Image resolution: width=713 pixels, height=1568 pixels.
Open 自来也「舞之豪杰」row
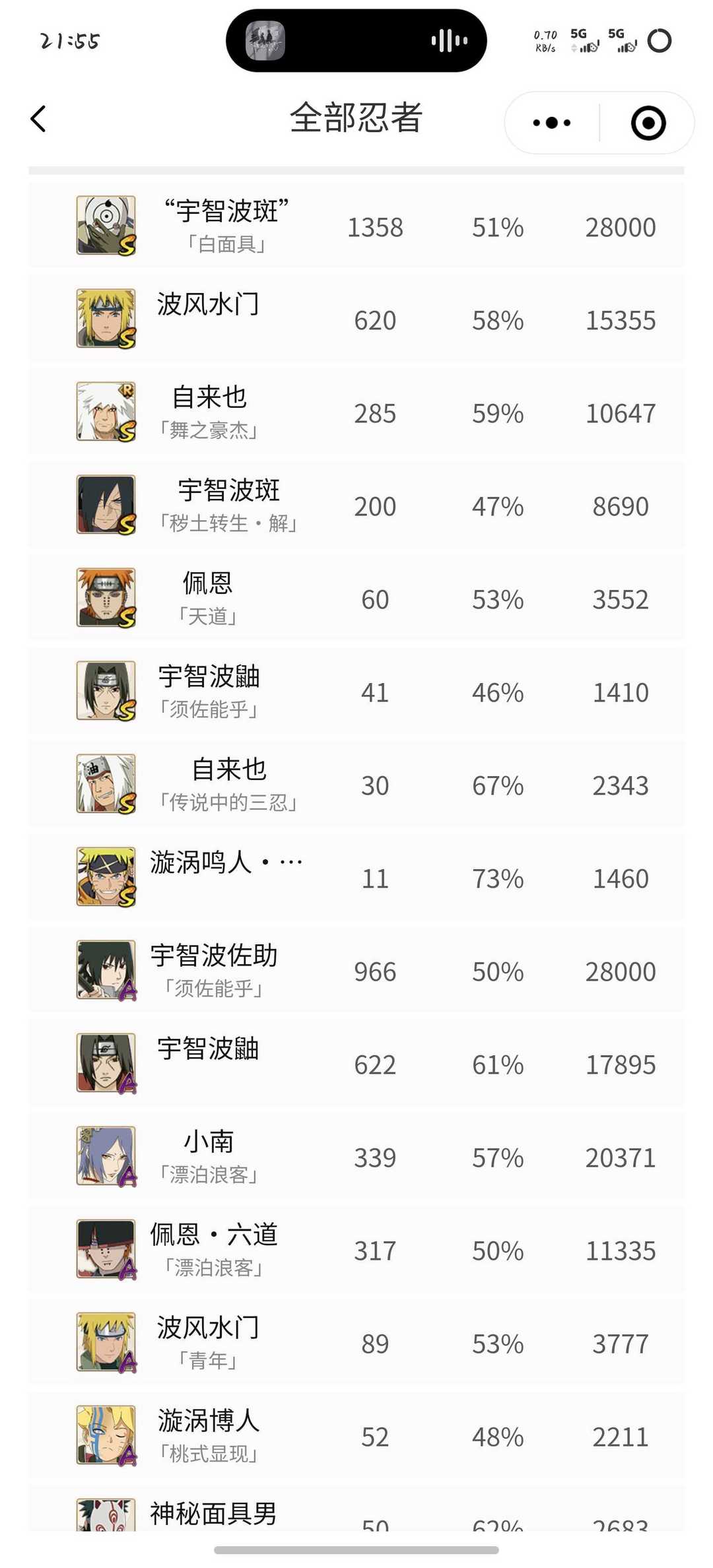click(x=356, y=412)
